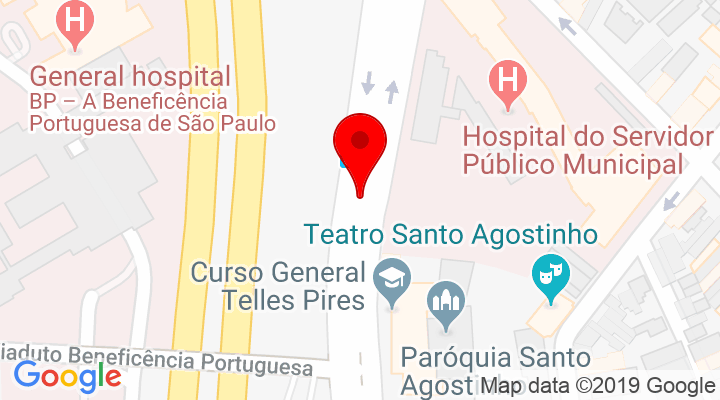The image size is (720, 400).
Task: Tap the red location pin
Action: click(359, 147)
